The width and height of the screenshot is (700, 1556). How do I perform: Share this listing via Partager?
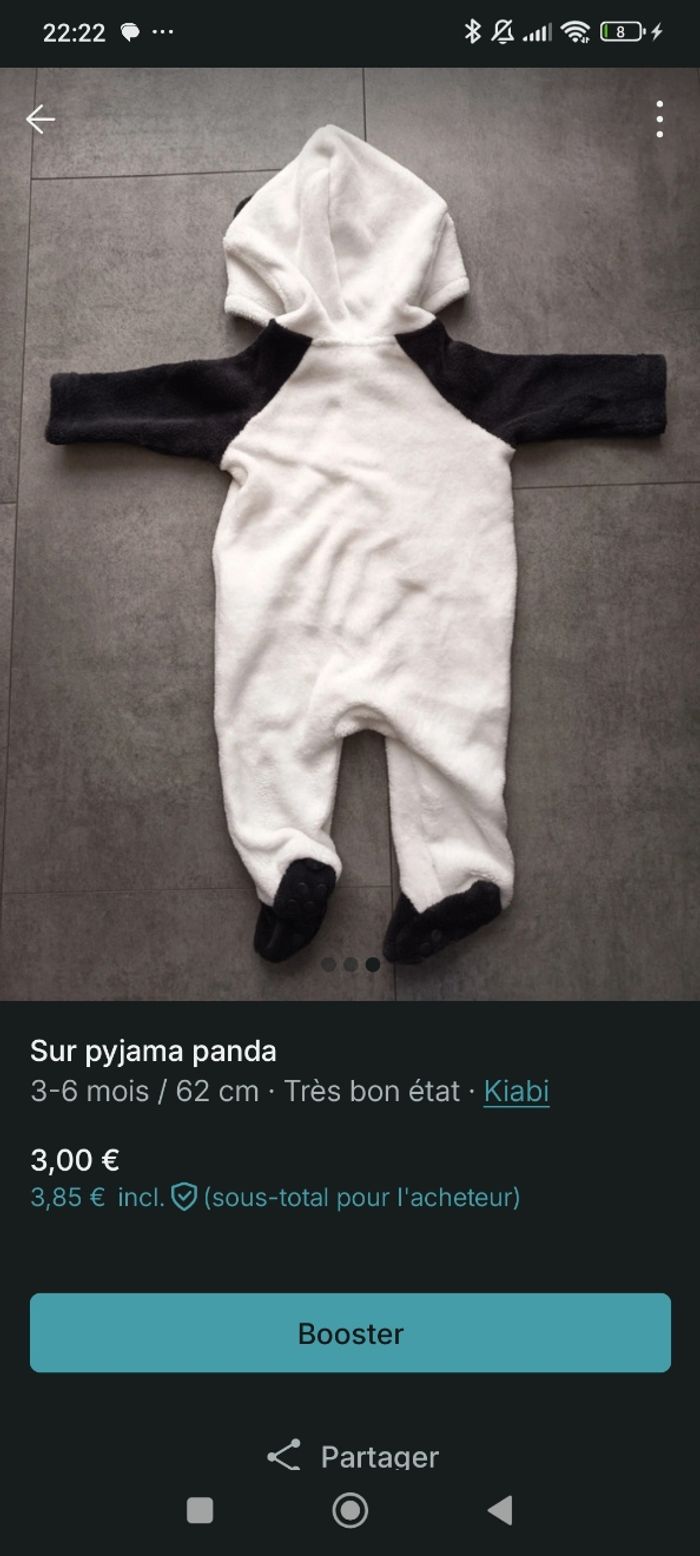352,1456
